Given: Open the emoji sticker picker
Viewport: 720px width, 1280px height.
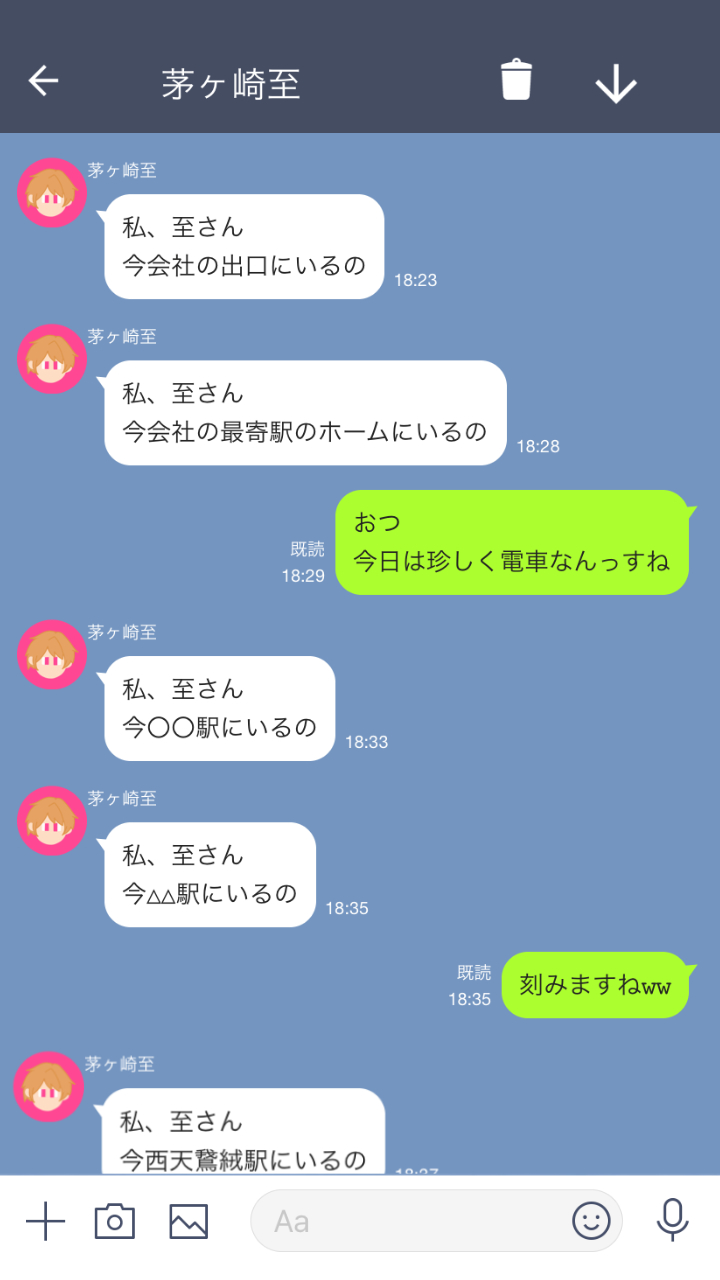Looking at the screenshot, I should 591,1221.
